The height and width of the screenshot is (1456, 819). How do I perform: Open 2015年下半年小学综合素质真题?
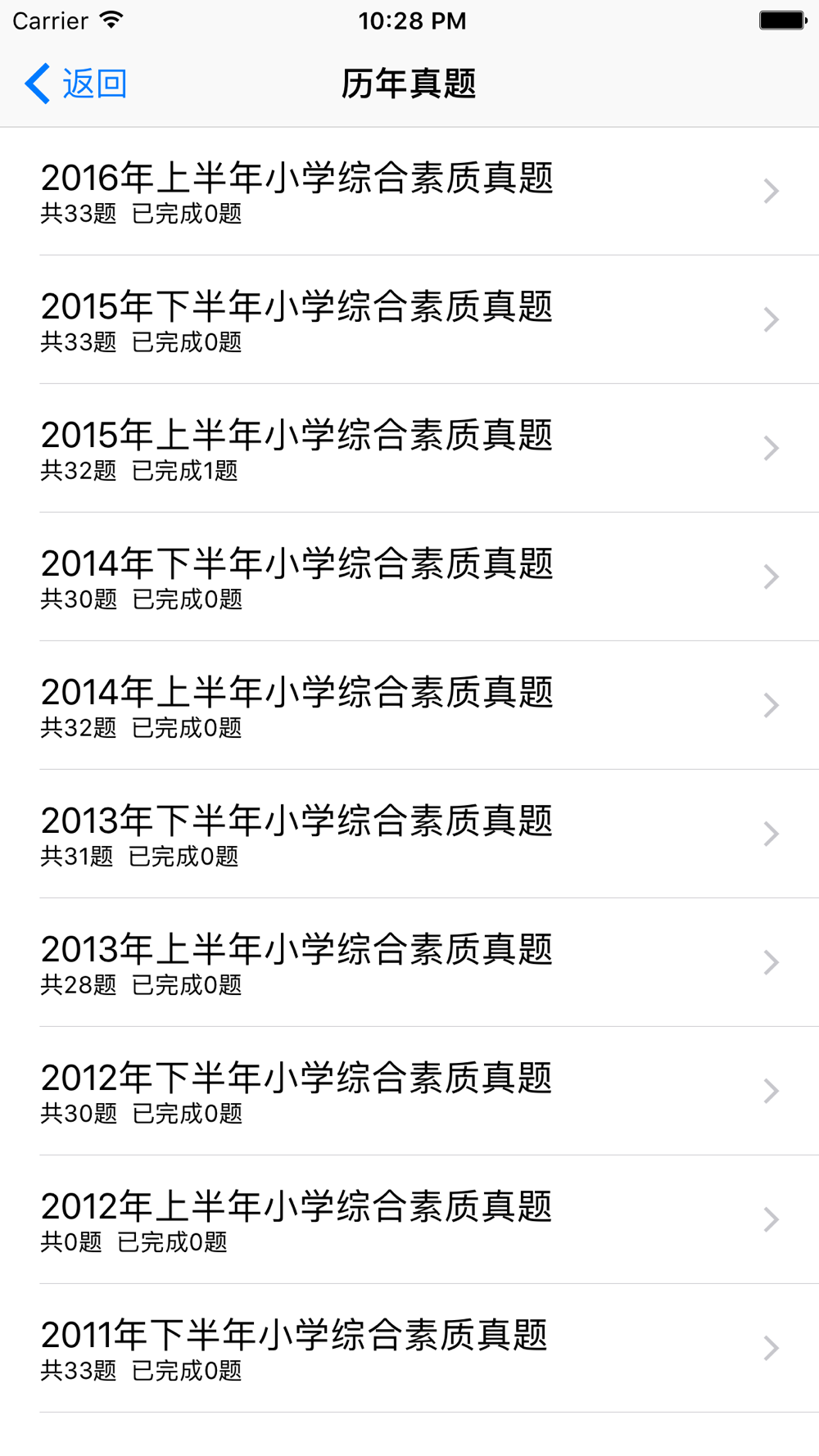point(409,320)
